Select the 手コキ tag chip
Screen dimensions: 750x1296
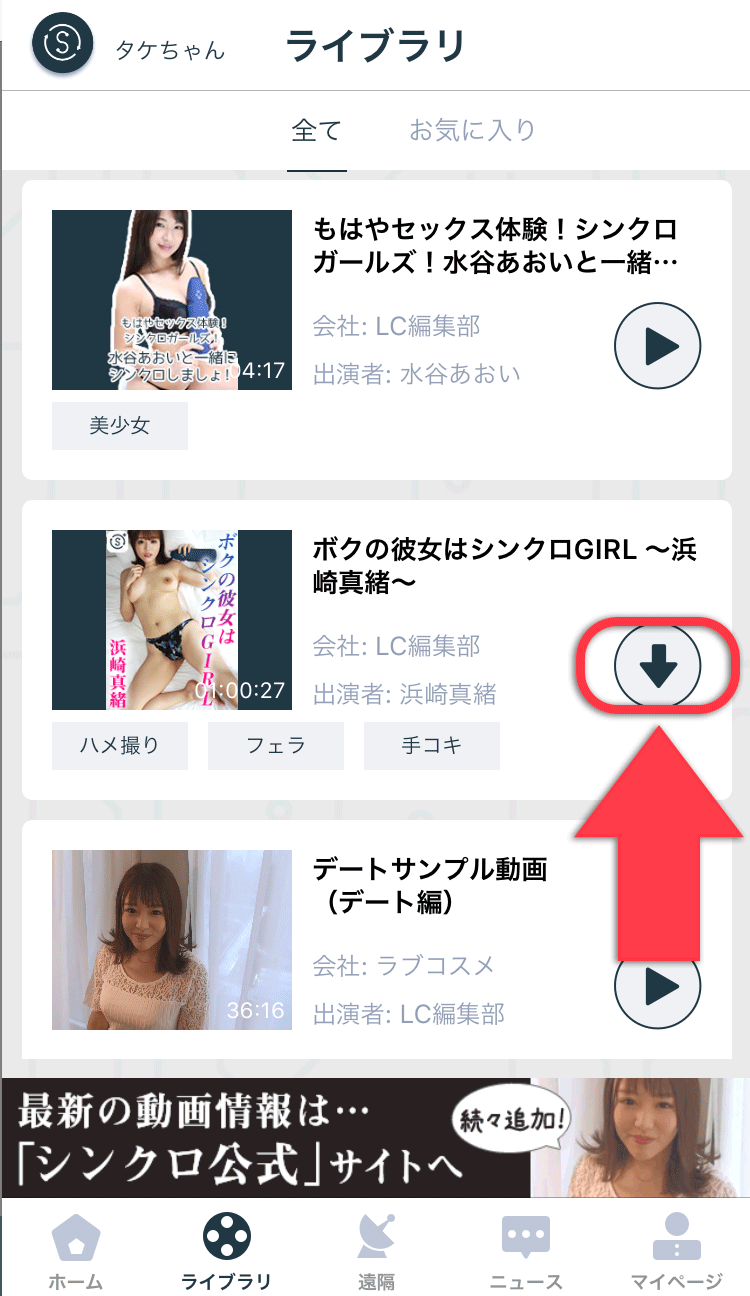(x=431, y=745)
